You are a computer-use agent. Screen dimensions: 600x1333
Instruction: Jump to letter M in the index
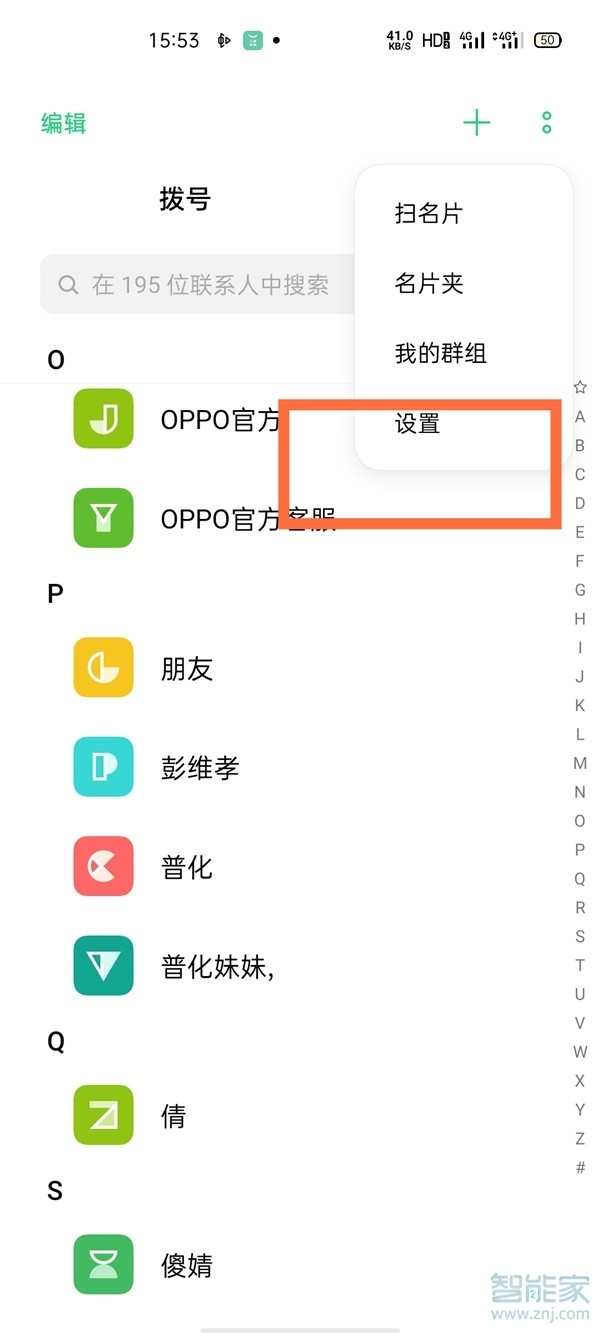580,763
